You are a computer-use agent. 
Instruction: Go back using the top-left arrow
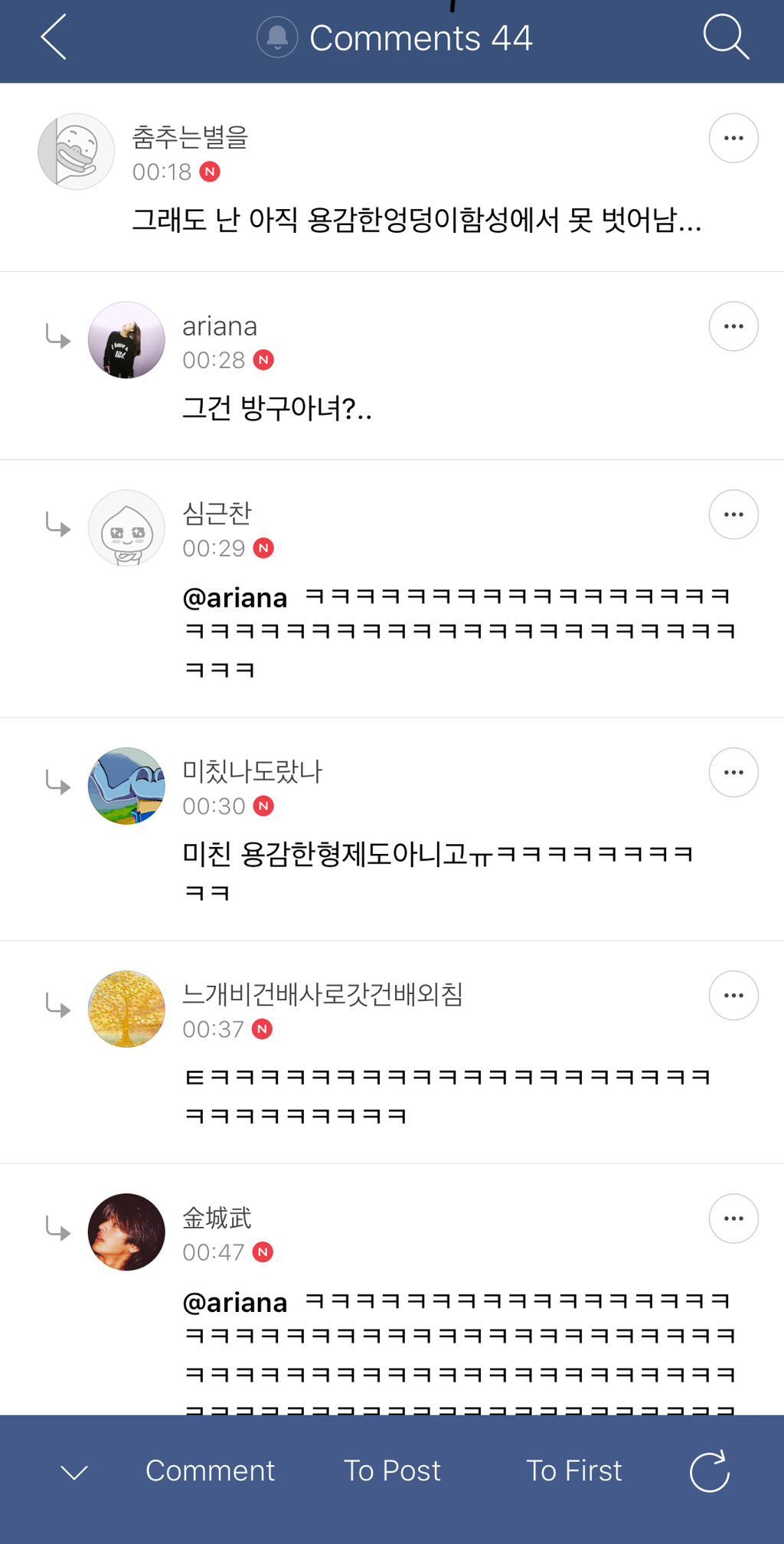(x=54, y=37)
